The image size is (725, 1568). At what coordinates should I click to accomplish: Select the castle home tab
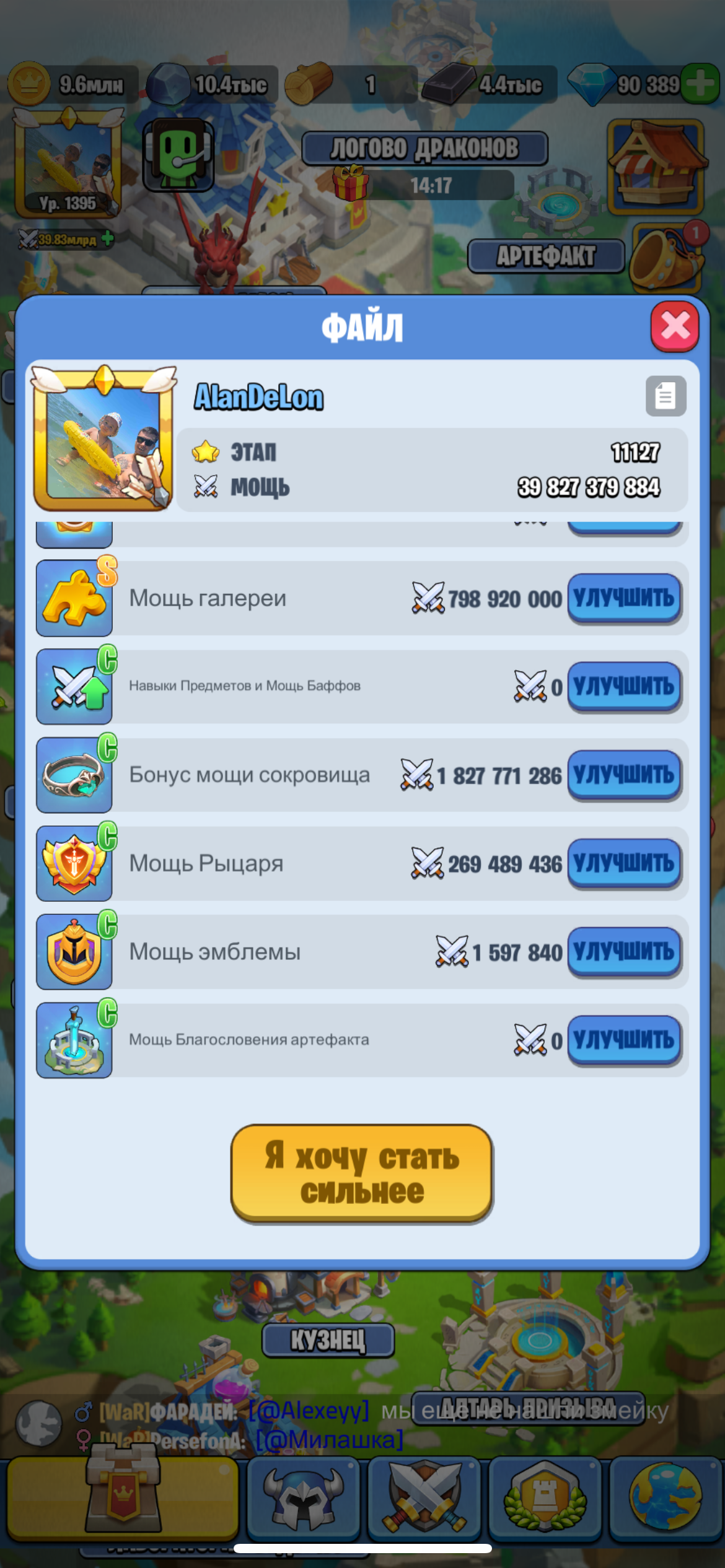click(123, 1497)
